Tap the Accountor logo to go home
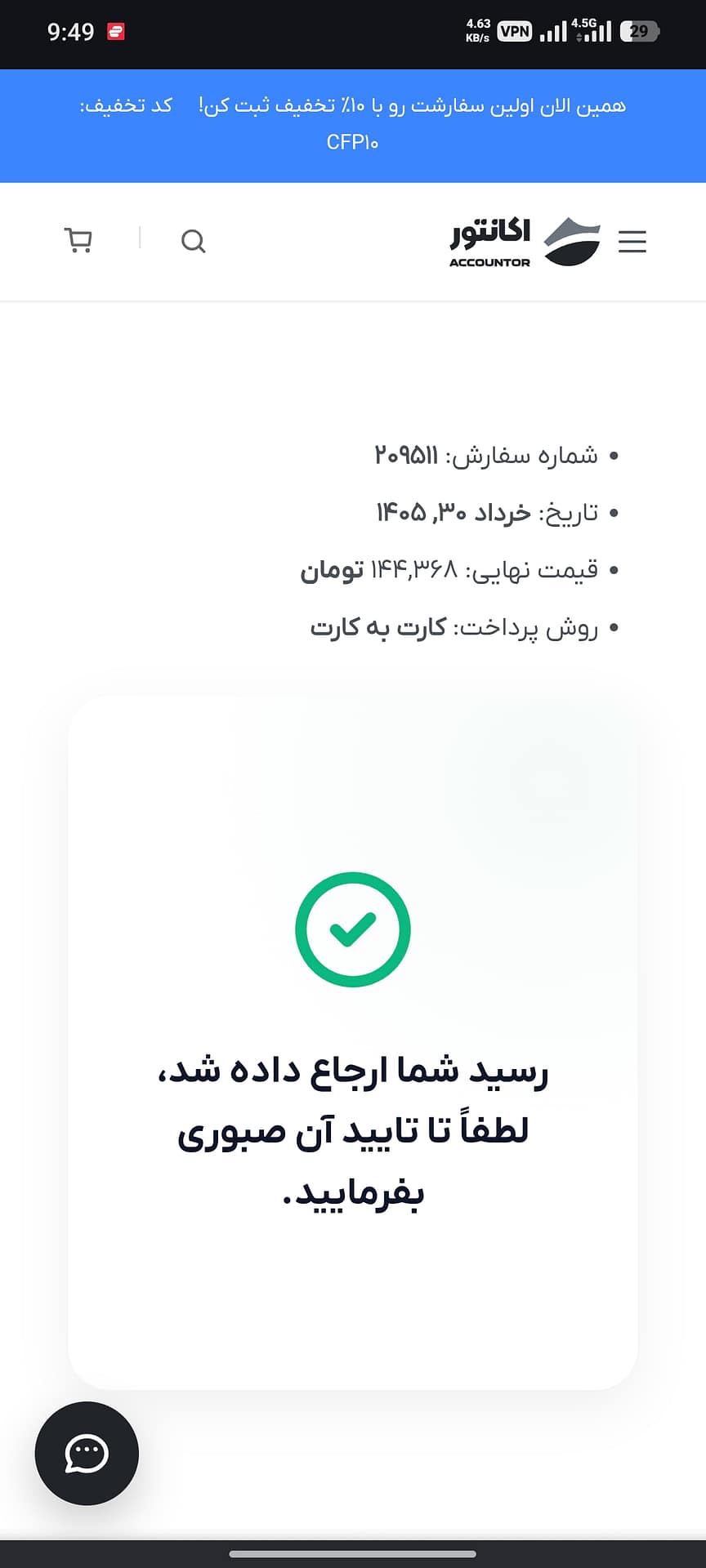706x1568 pixels. pyautogui.click(x=525, y=242)
